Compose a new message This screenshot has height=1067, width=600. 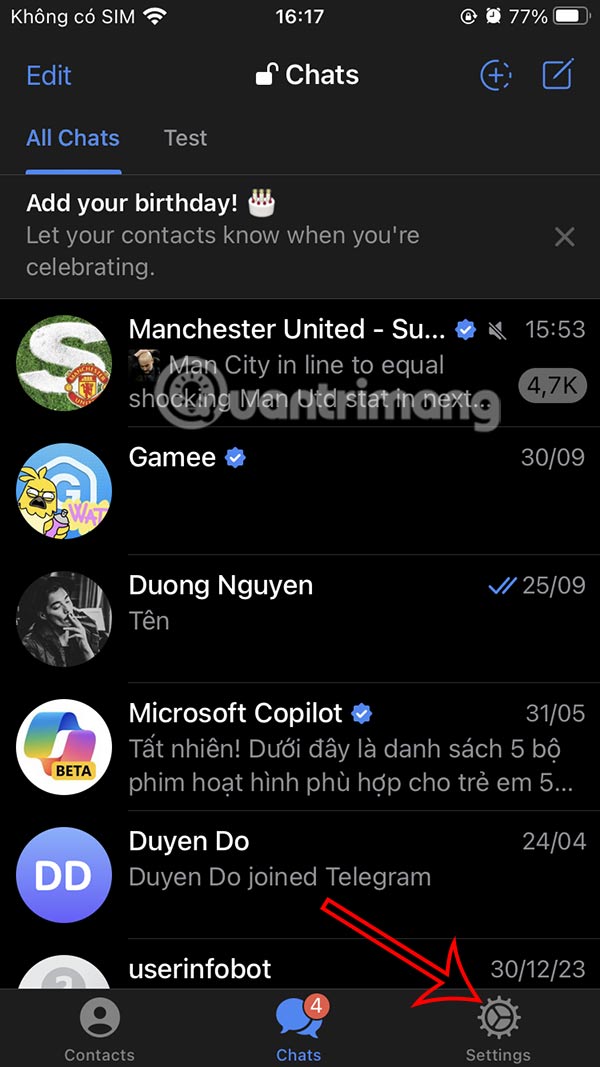click(558, 75)
